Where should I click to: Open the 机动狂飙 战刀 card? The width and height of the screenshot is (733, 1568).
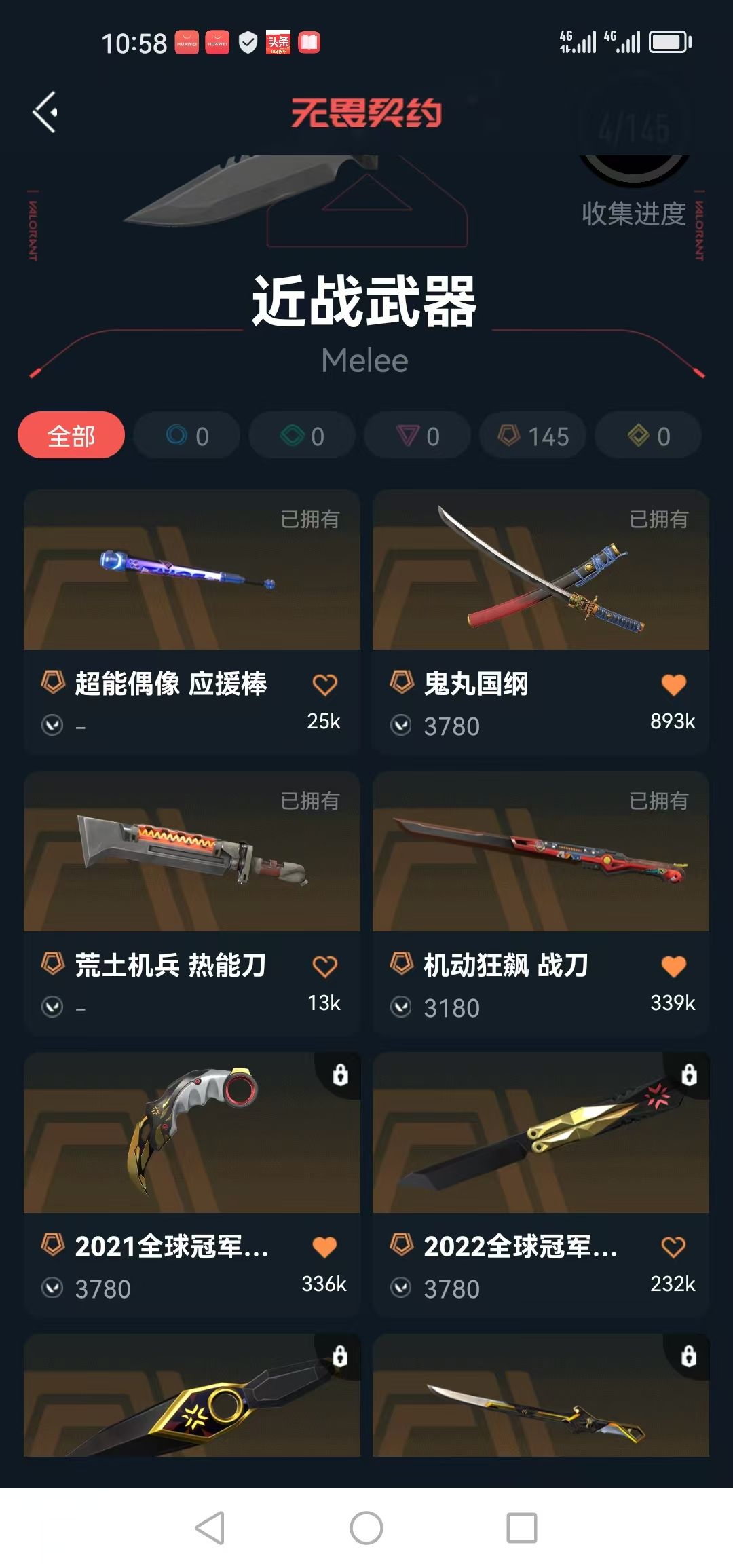[540, 852]
